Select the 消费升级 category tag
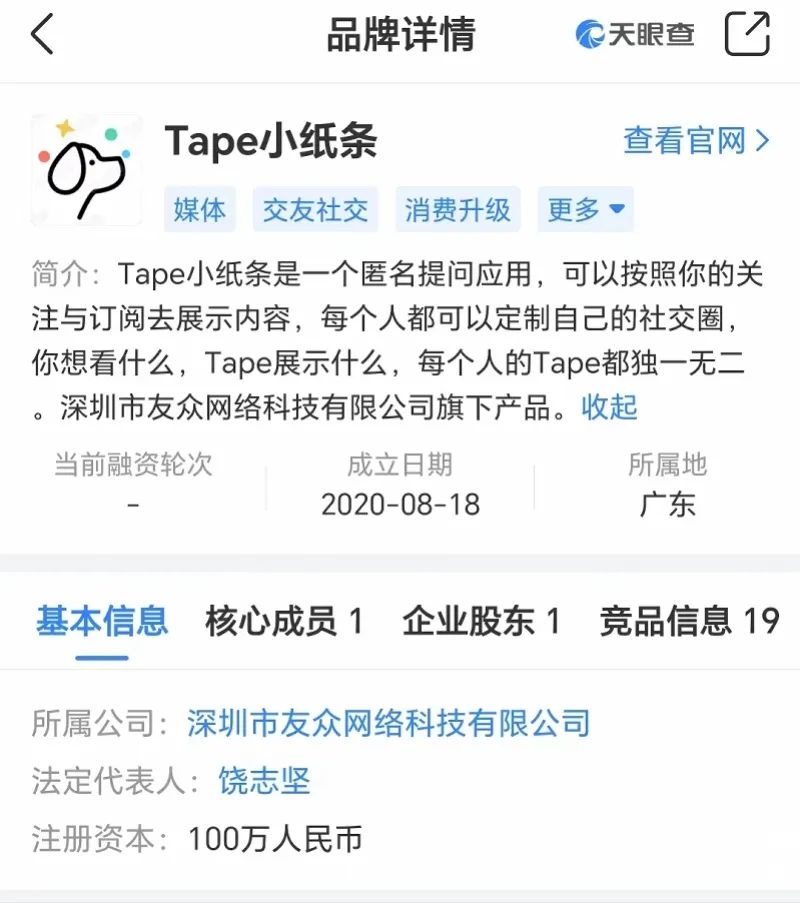The height and width of the screenshot is (903, 800). pos(458,210)
